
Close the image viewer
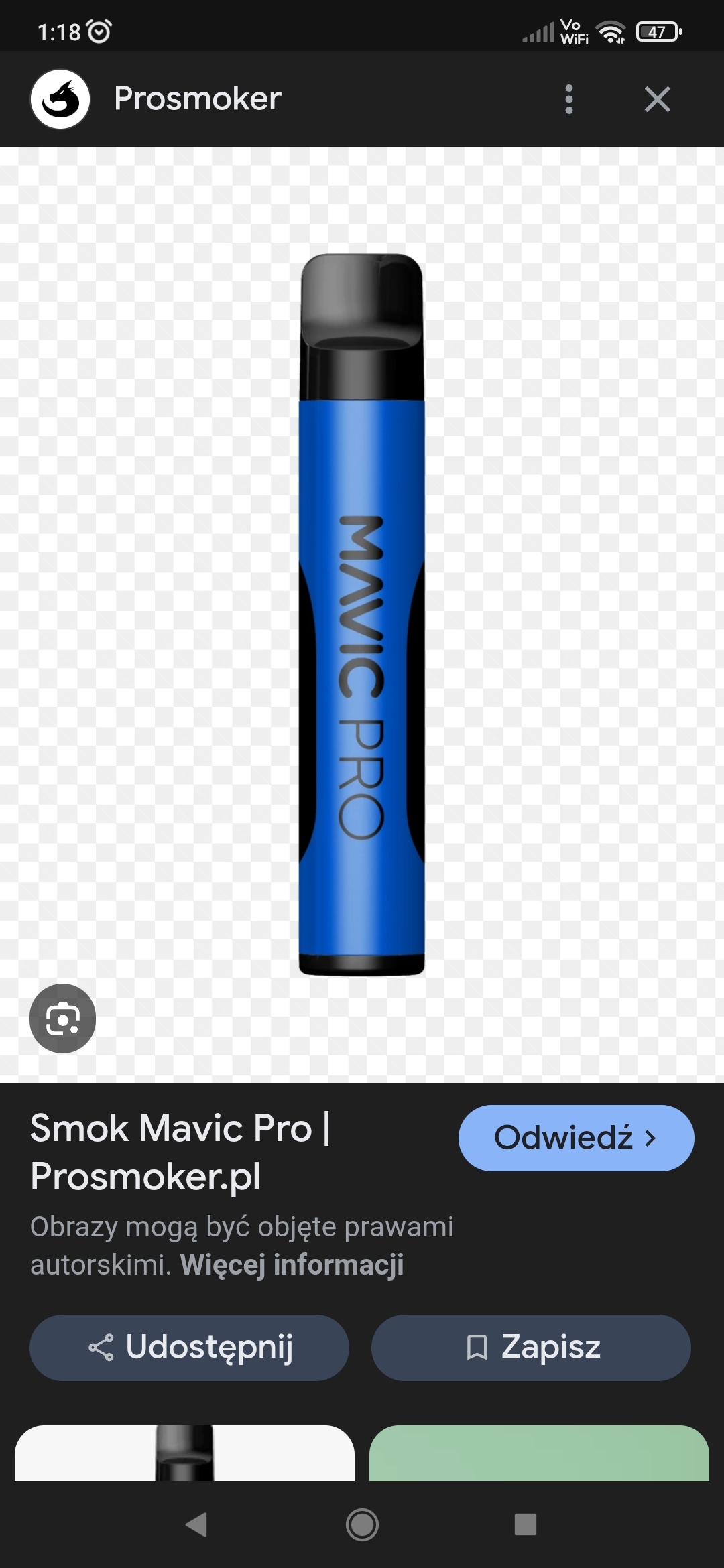click(657, 99)
